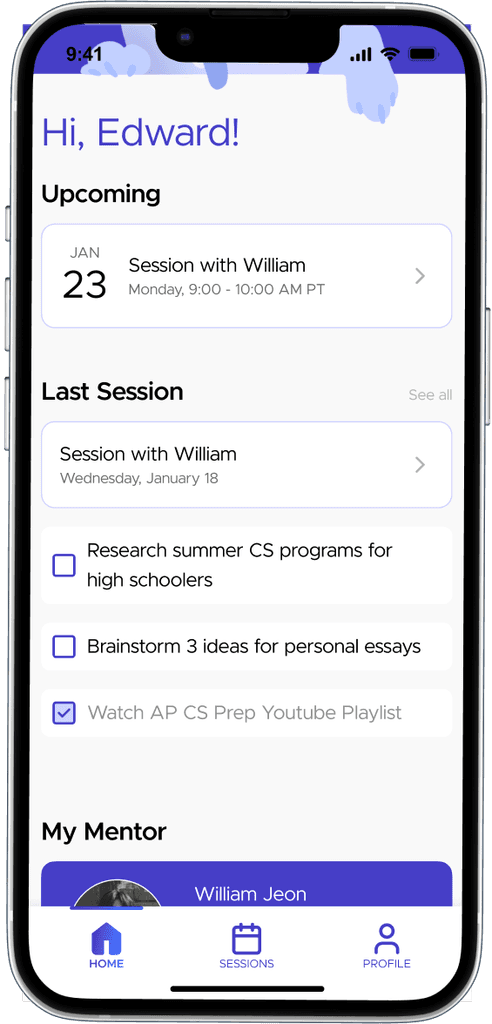The width and height of the screenshot is (492, 1024).
Task: Go to the Home tab
Action: pyautogui.click(x=107, y=946)
